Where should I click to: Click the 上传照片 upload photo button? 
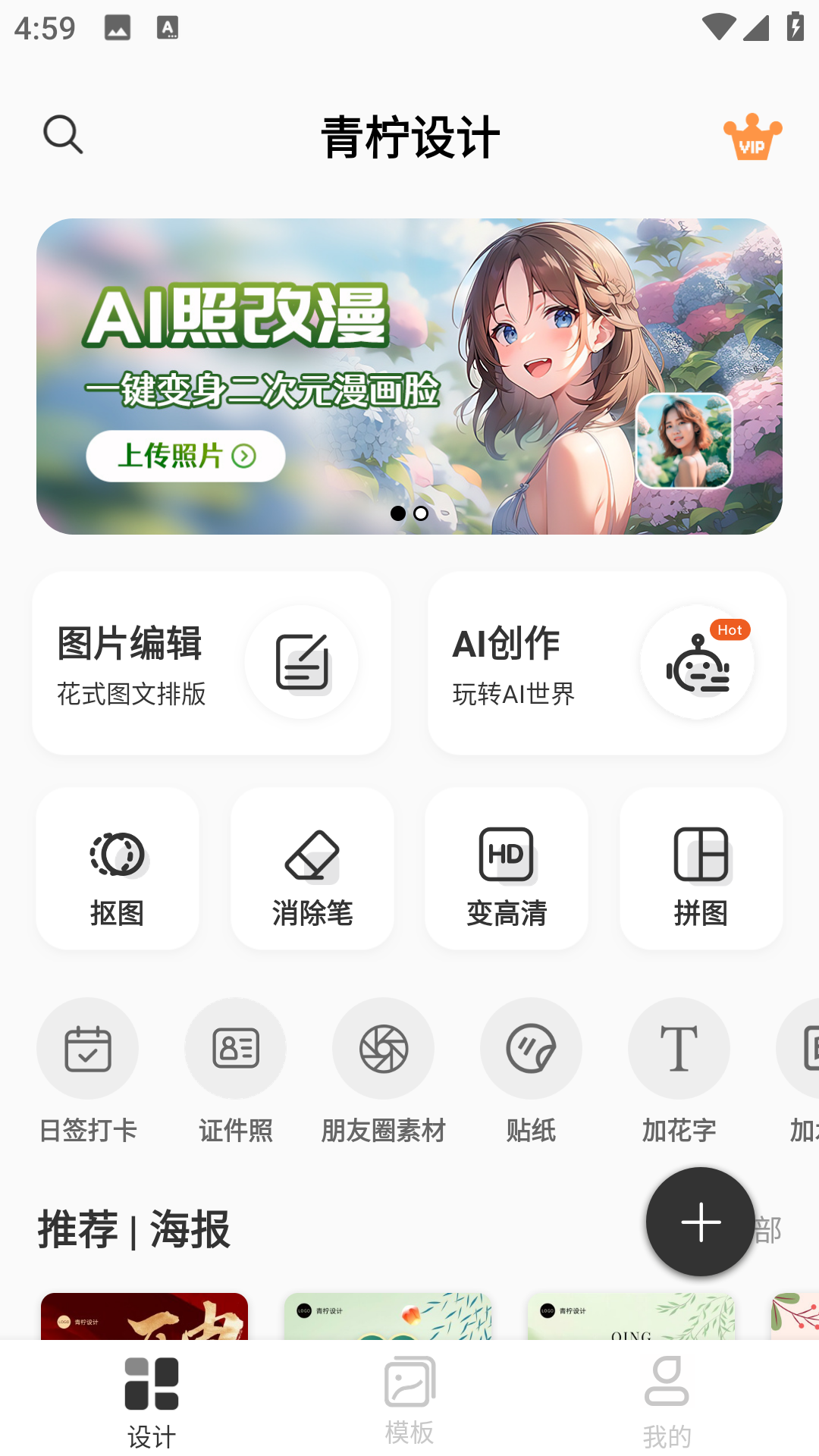tap(186, 455)
